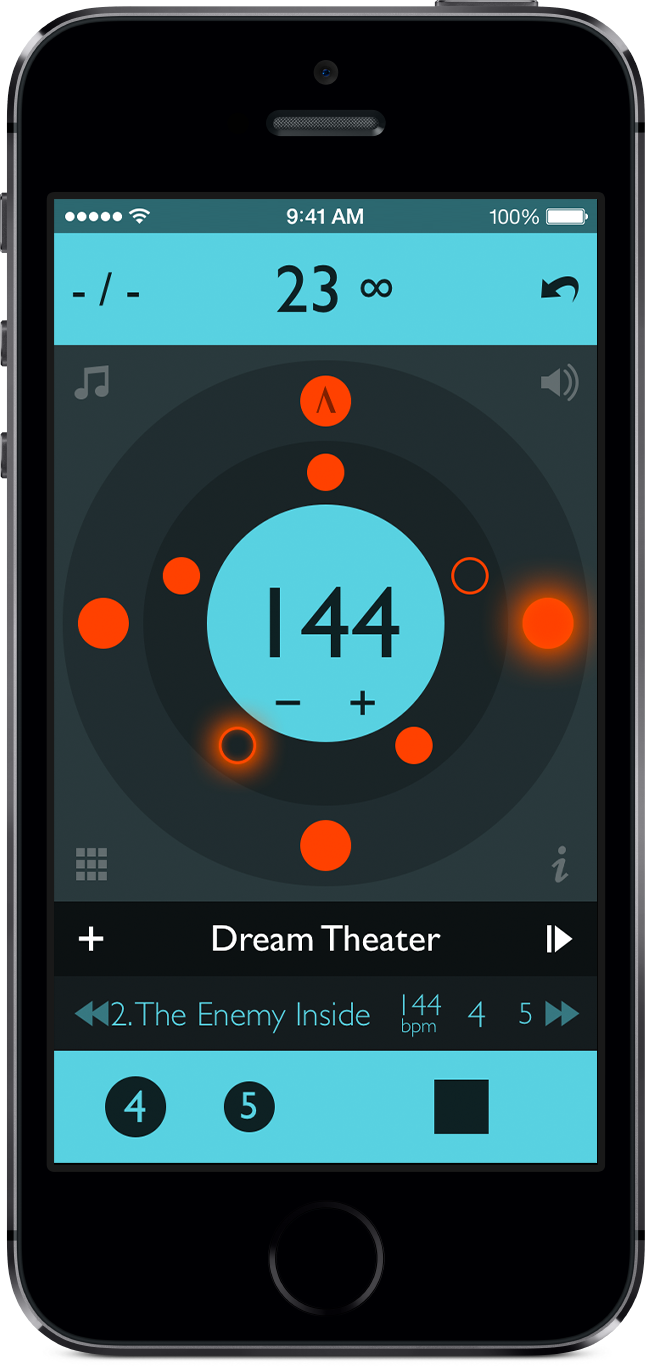This screenshot has width=645, height=1366.
Task: Increase tempo with the plus sign
Action: [x=362, y=703]
